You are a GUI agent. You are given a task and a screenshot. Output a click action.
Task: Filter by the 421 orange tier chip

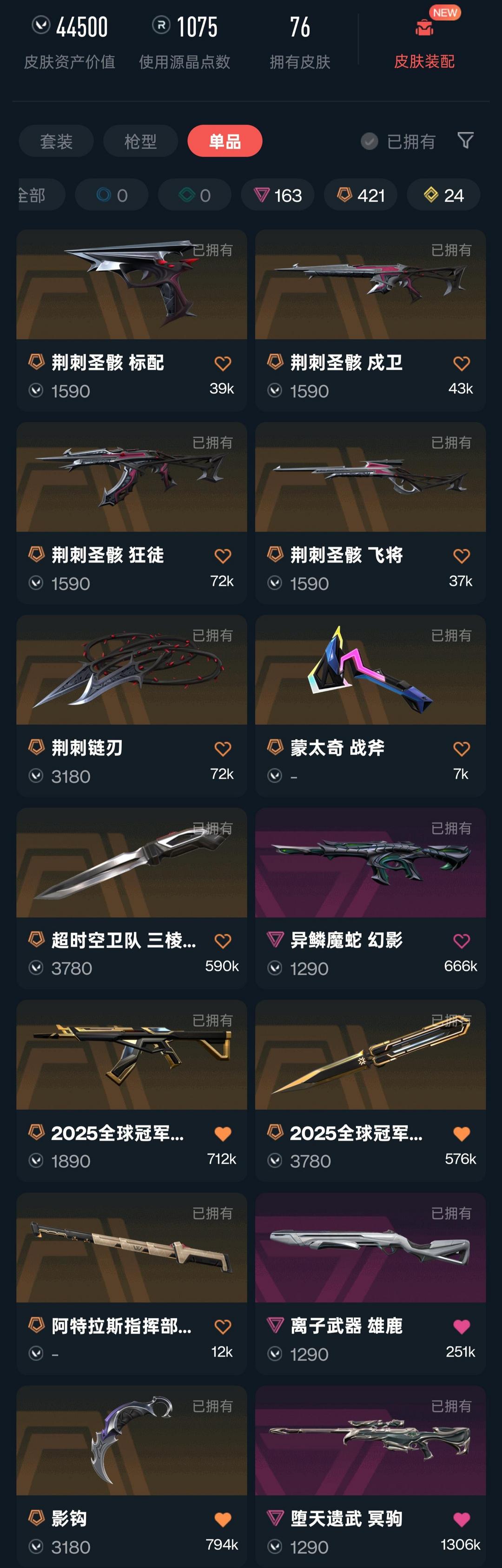pyautogui.click(x=361, y=195)
